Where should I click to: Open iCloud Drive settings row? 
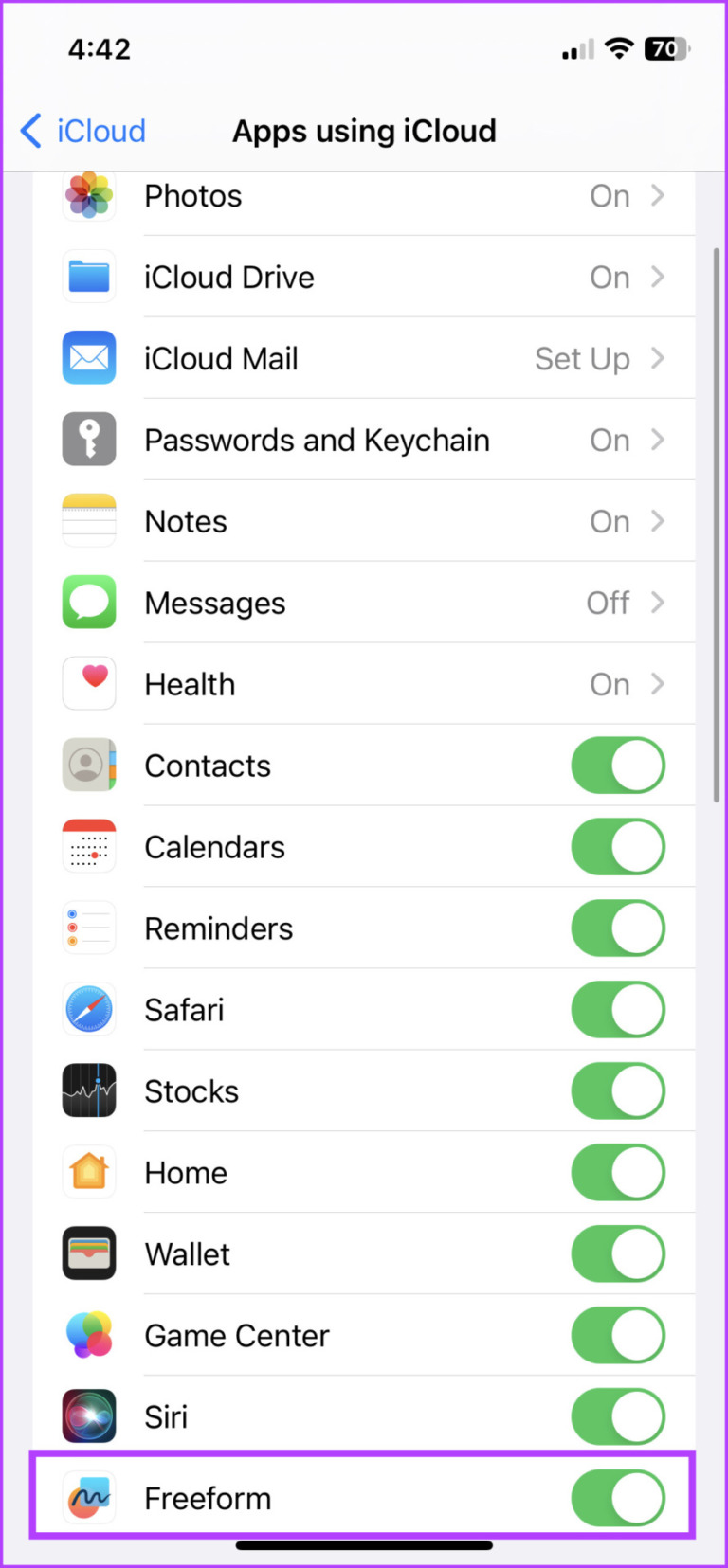point(379,277)
